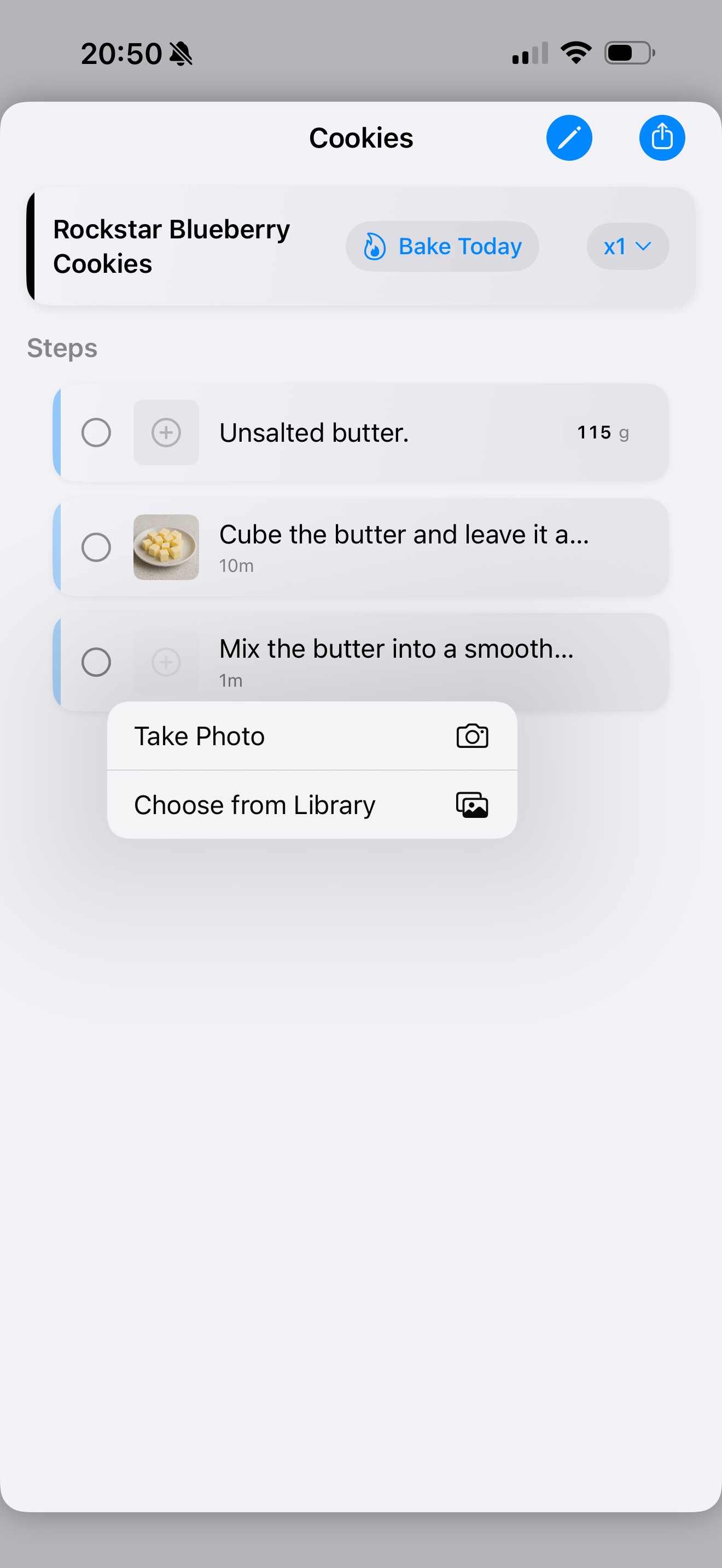Open the cubed butter photo thumbnail

(166, 547)
